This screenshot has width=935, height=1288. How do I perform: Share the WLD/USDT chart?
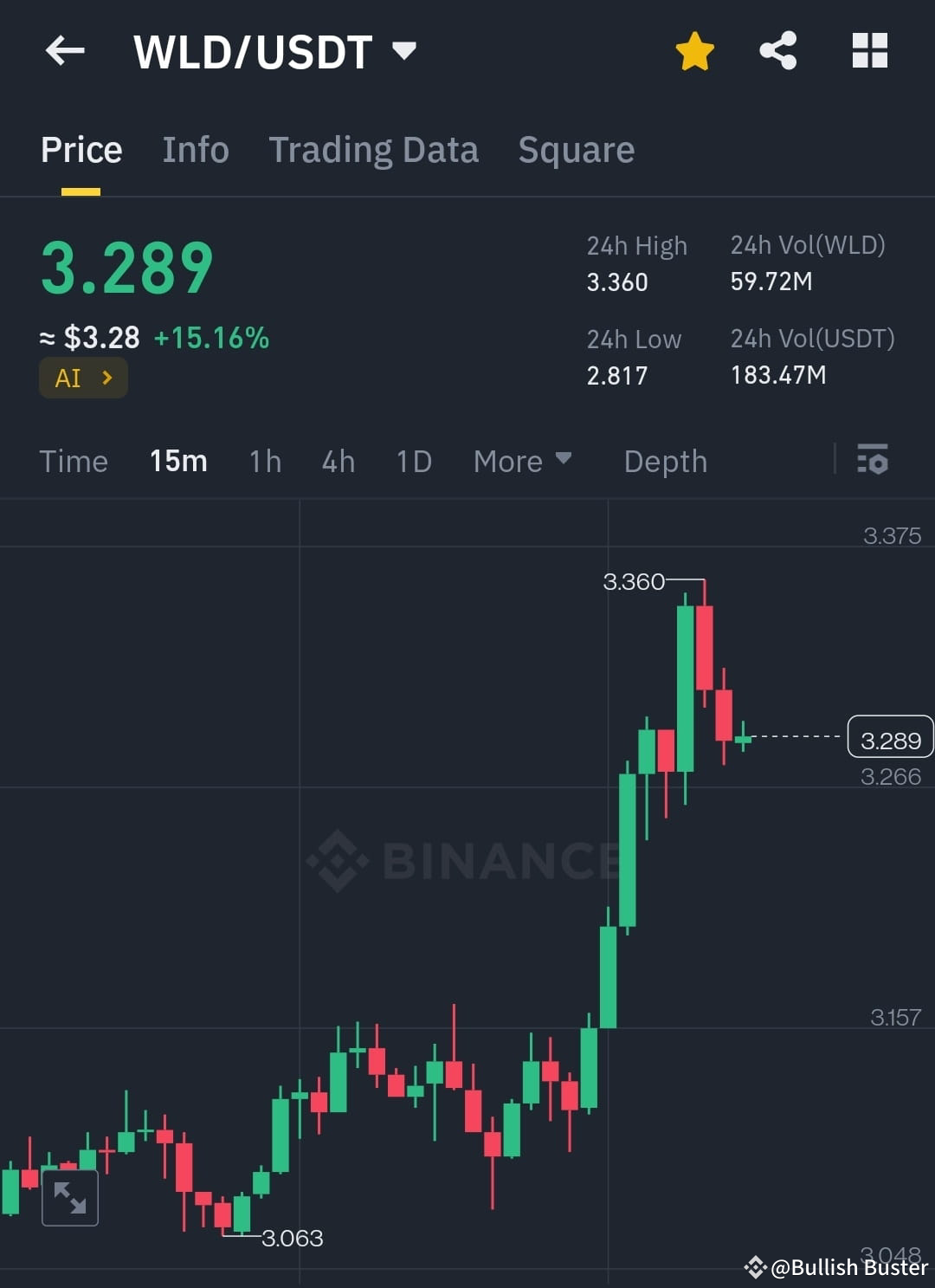pos(777,50)
